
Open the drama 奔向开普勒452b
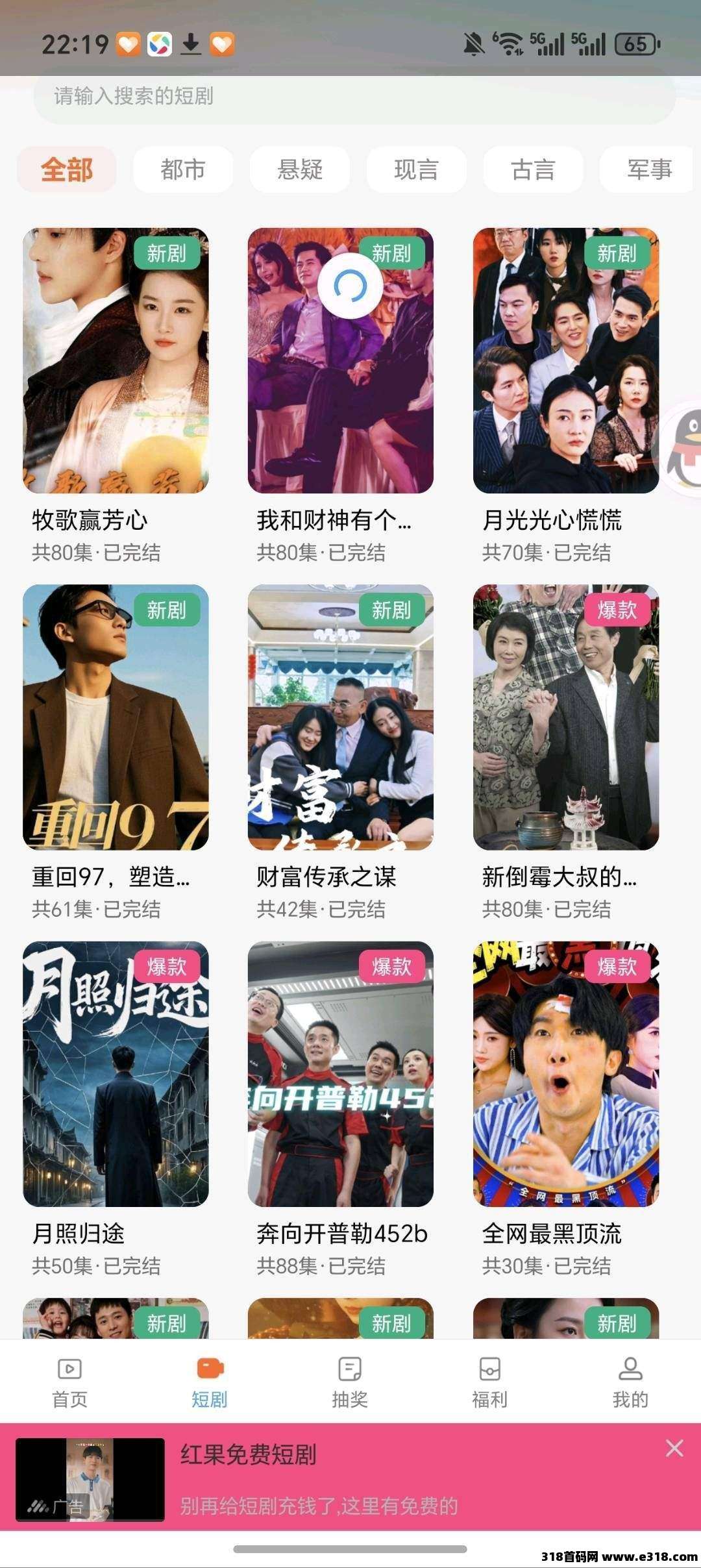point(340,1074)
